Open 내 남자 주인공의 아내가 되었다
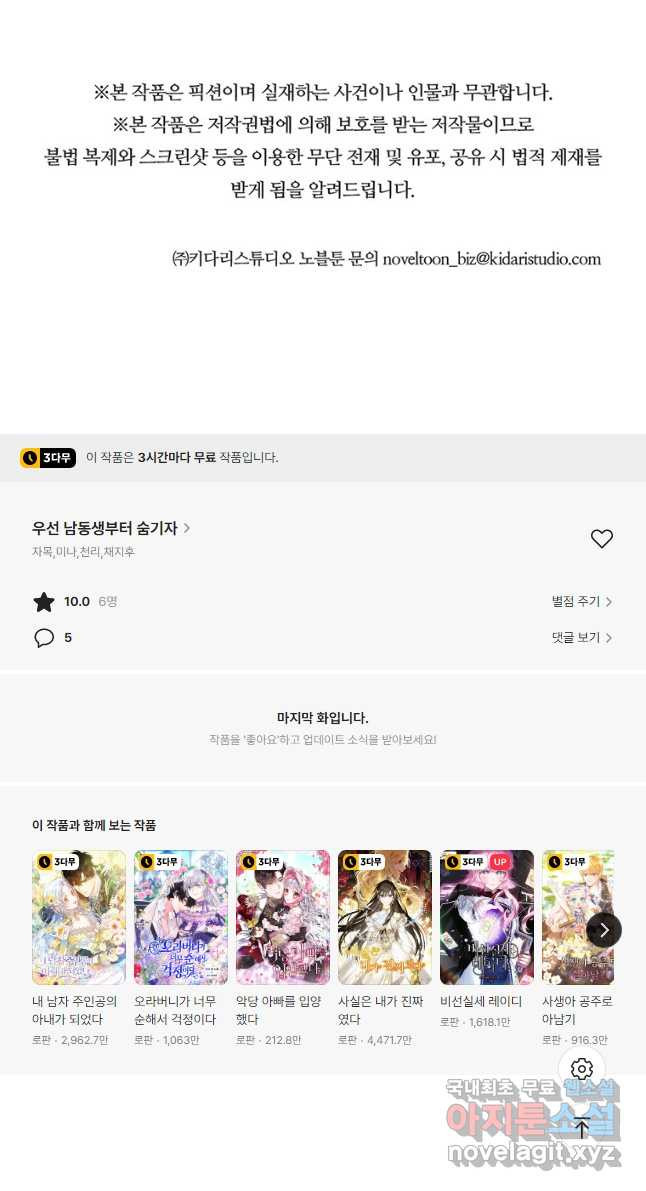 coord(79,918)
